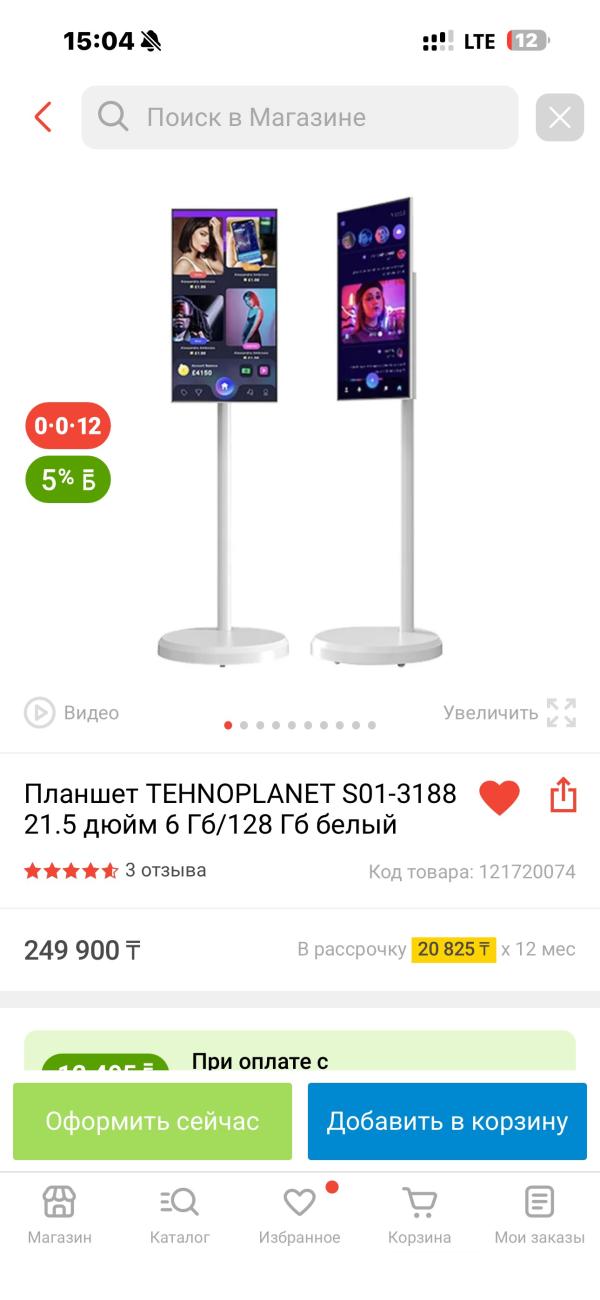Screen dimensions: 600x1300
Task: Tap Оформить сейчас to checkout now
Action: tap(152, 1121)
